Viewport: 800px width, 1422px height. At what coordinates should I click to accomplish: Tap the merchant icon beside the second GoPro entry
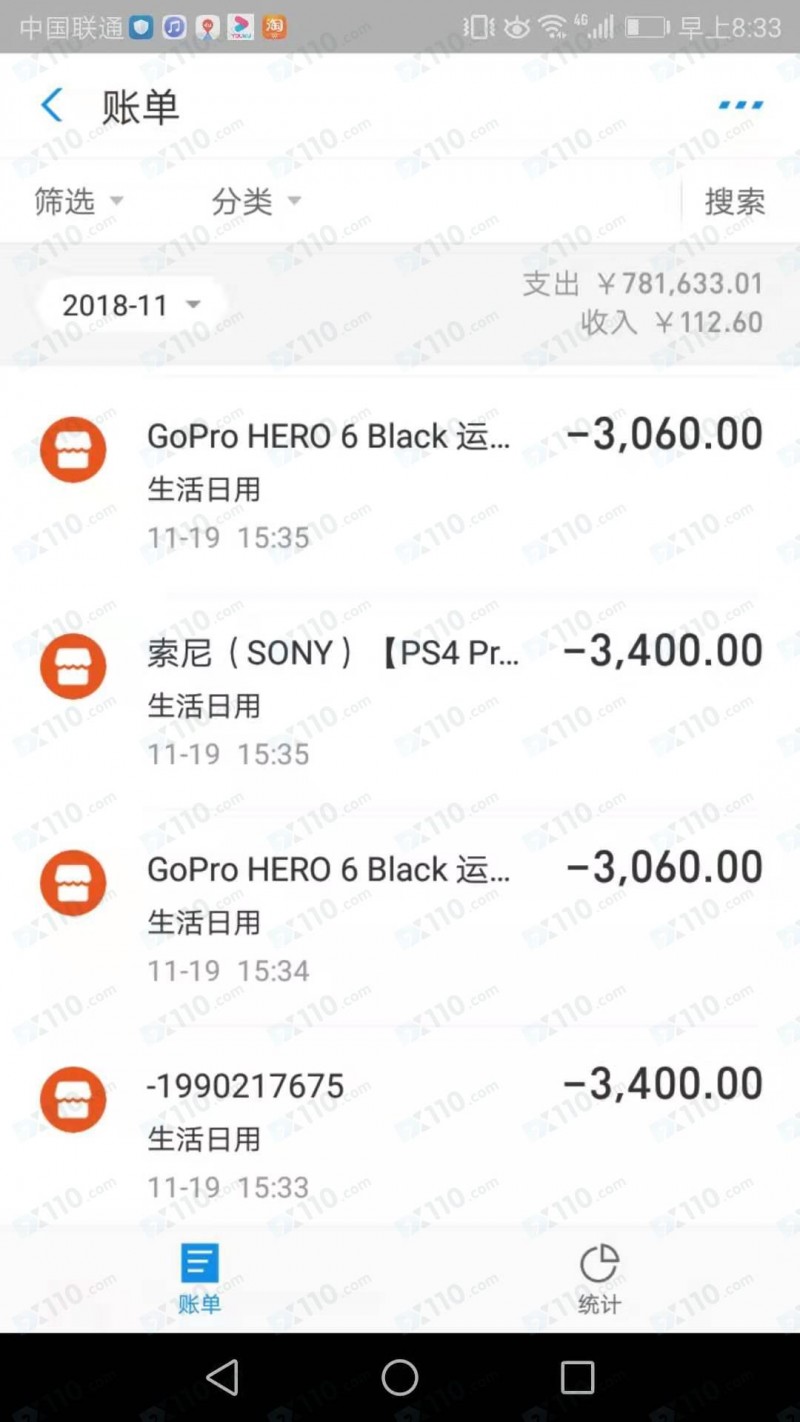[x=73, y=883]
